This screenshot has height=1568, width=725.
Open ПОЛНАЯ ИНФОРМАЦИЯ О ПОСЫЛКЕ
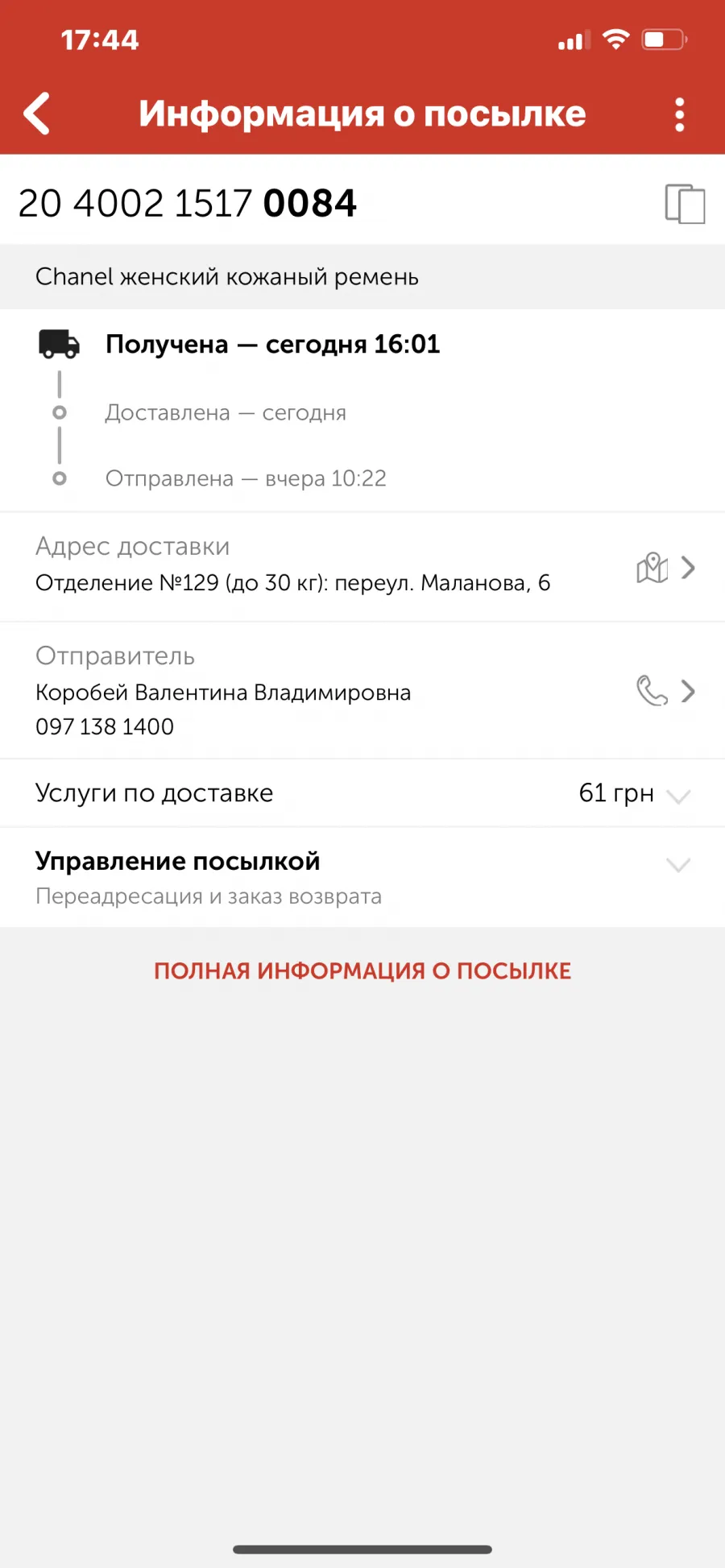click(362, 971)
